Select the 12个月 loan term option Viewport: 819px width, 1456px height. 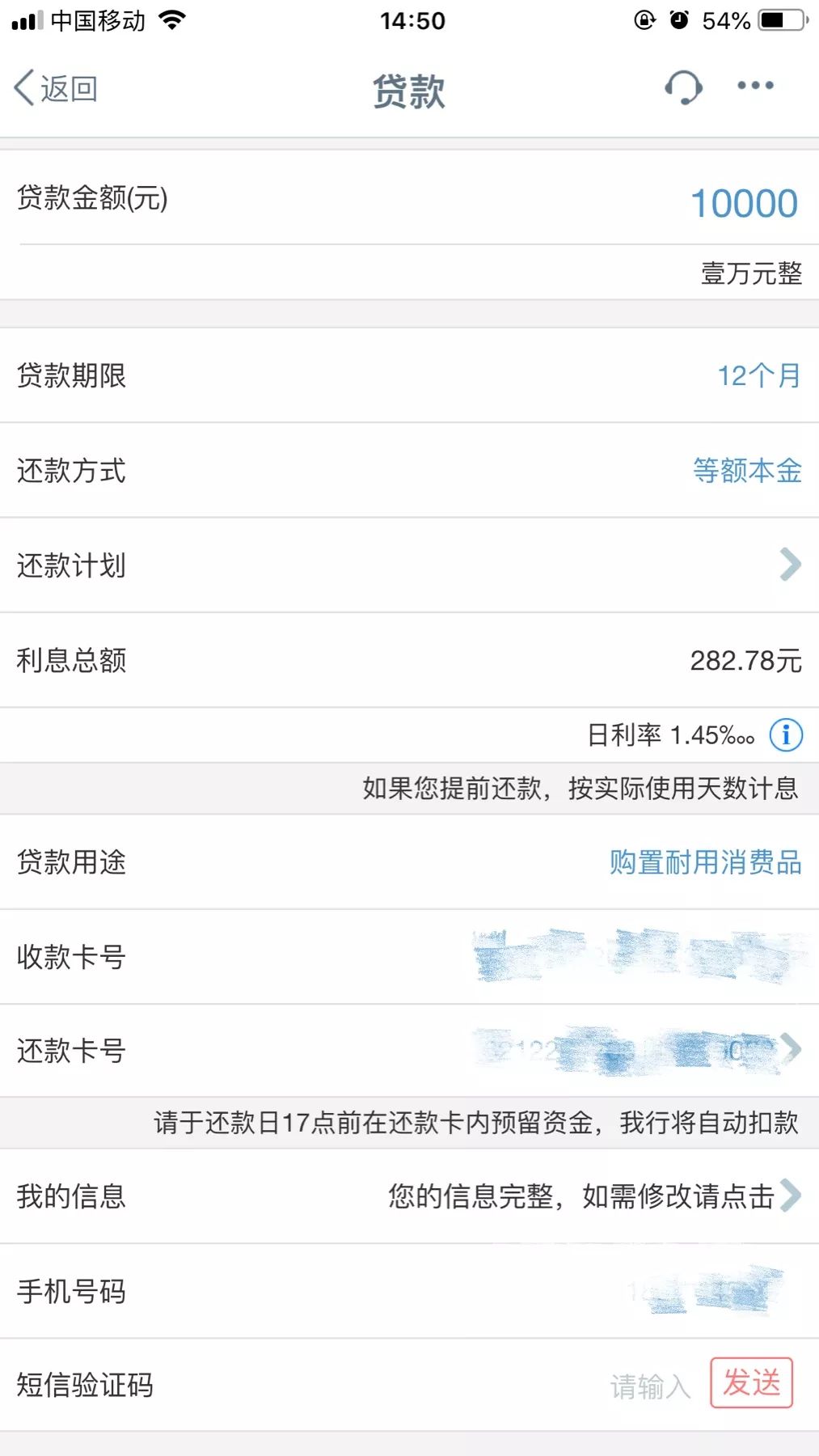click(x=758, y=375)
